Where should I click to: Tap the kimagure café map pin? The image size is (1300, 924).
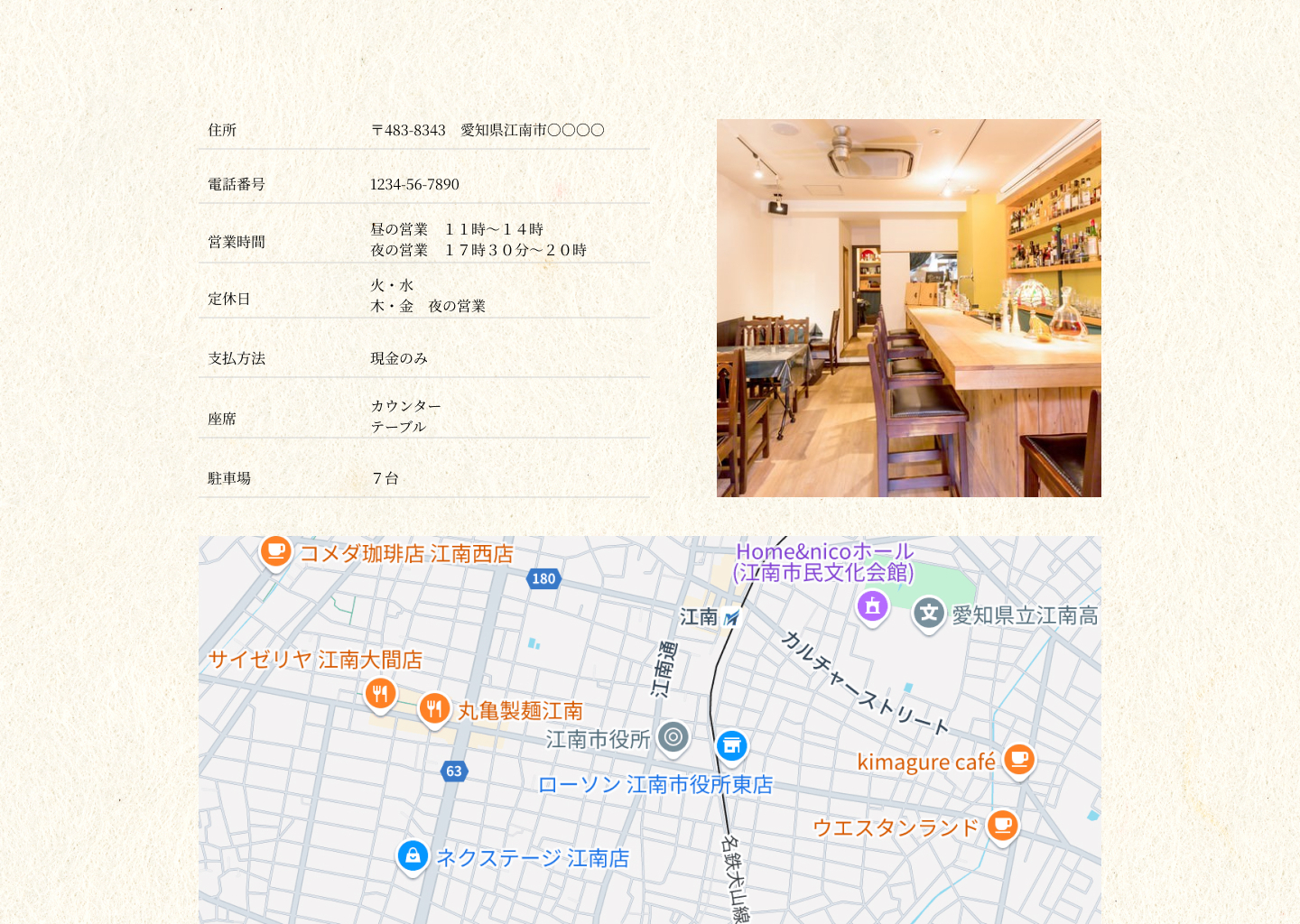[1019, 760]
